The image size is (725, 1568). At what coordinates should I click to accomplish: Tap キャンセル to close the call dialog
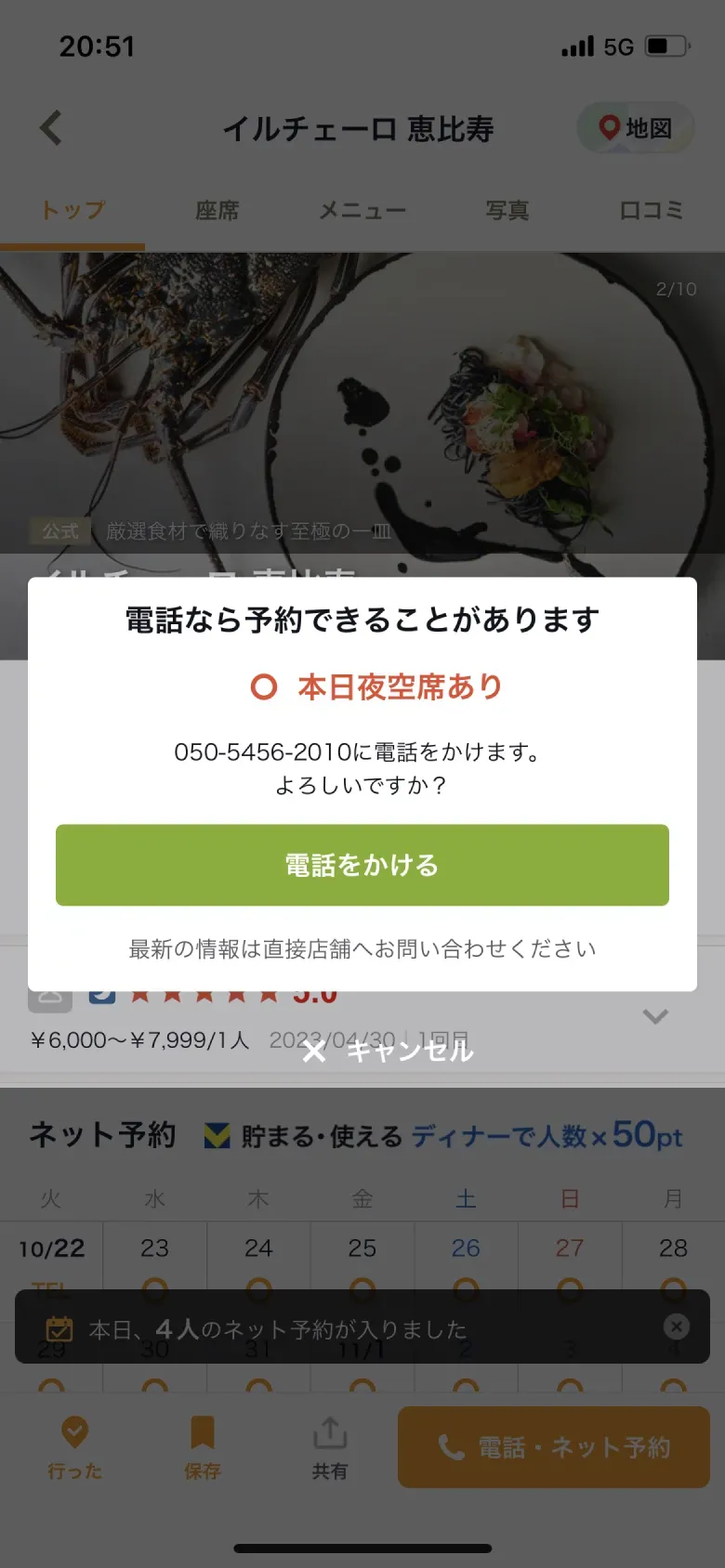pos(387,1051)
